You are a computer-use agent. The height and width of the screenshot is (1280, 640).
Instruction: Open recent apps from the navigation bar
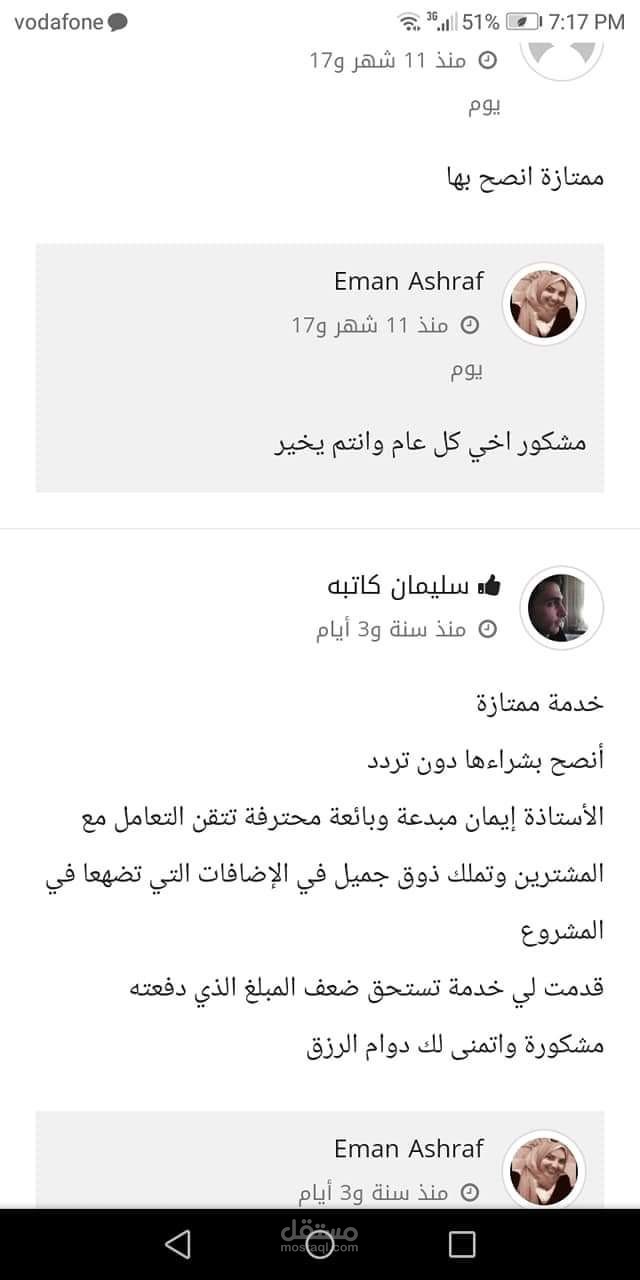(x=462, y=1243)
